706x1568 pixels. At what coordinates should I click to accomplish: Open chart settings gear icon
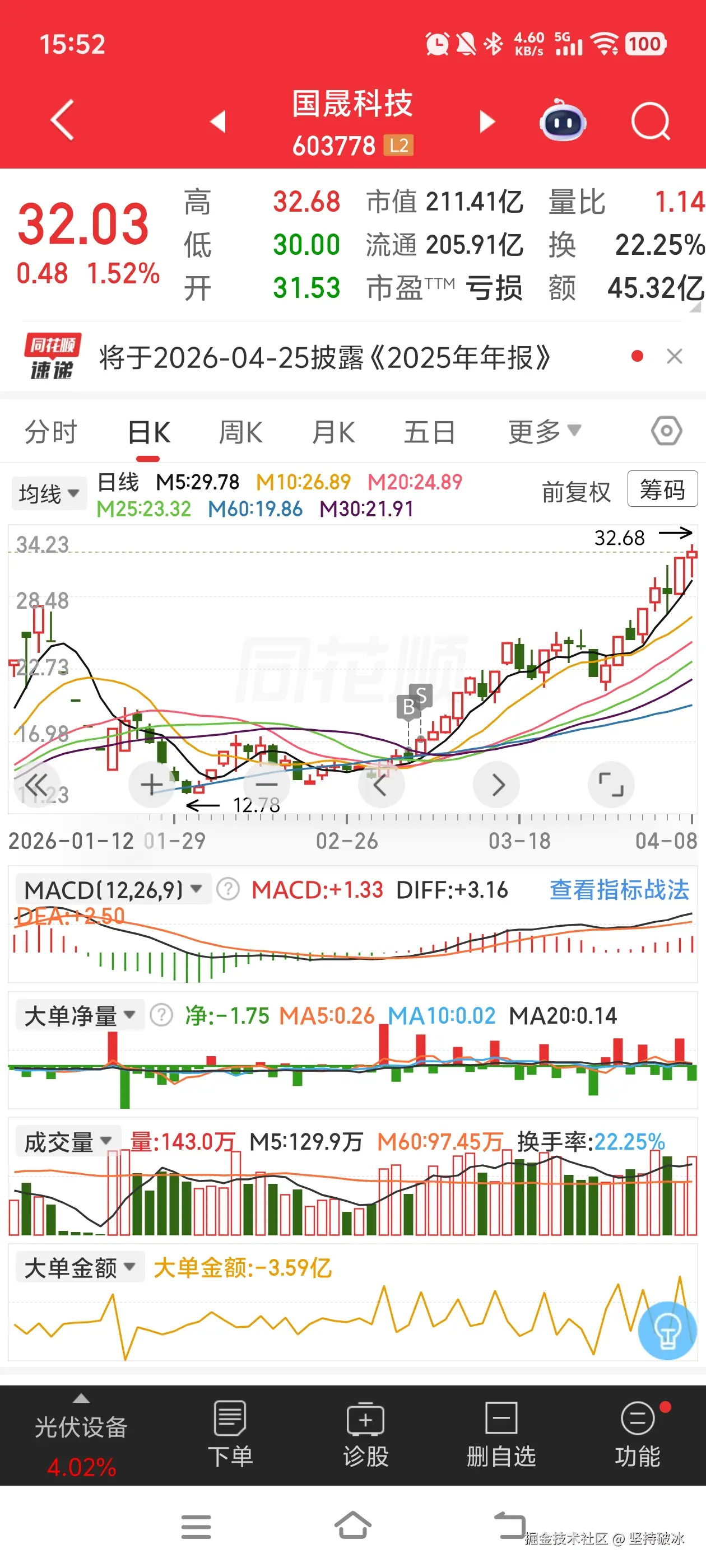point(666,430)
